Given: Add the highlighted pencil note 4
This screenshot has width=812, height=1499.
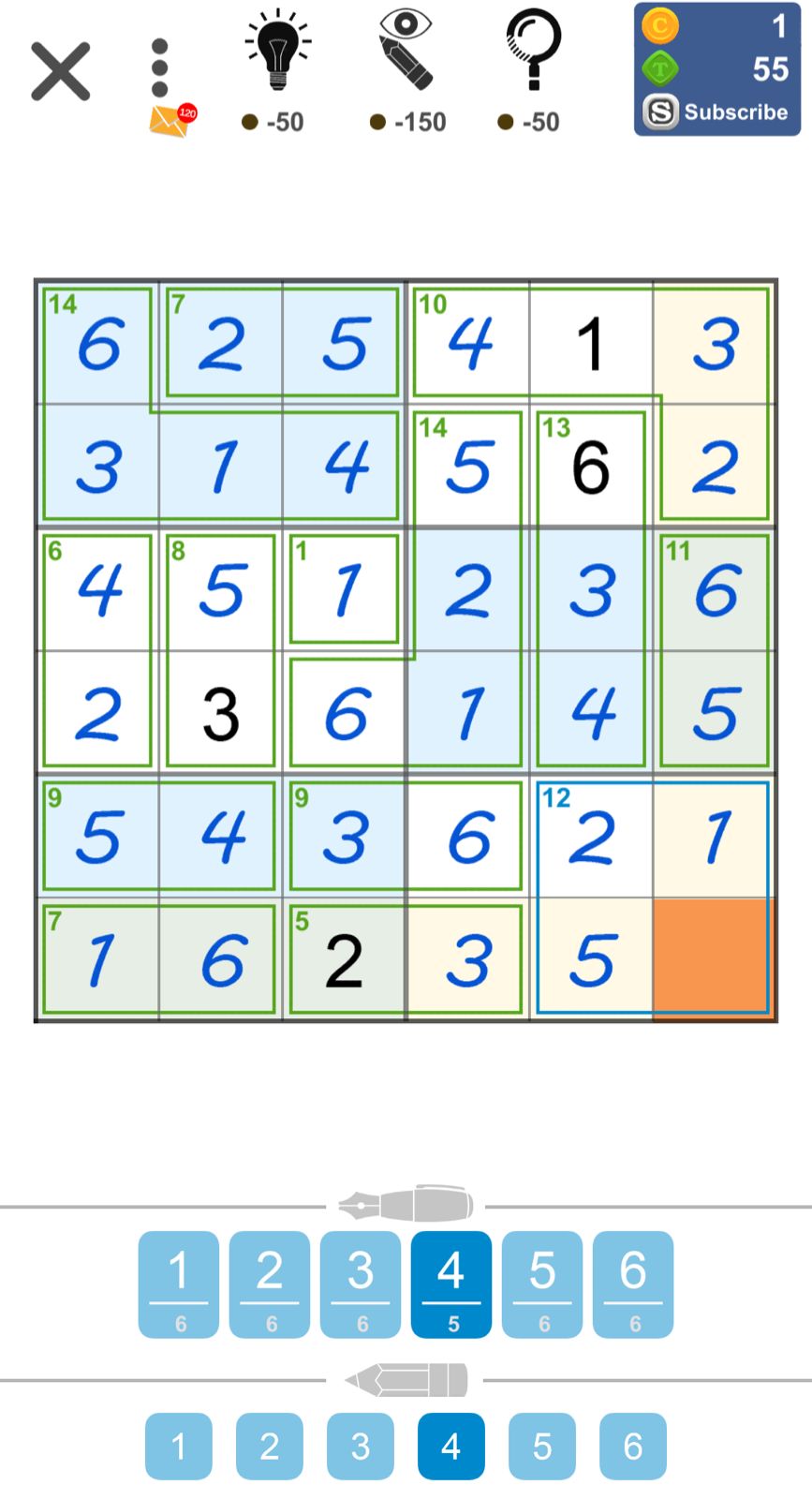Looking at the screenshot, I should (x=451, y=1446).
